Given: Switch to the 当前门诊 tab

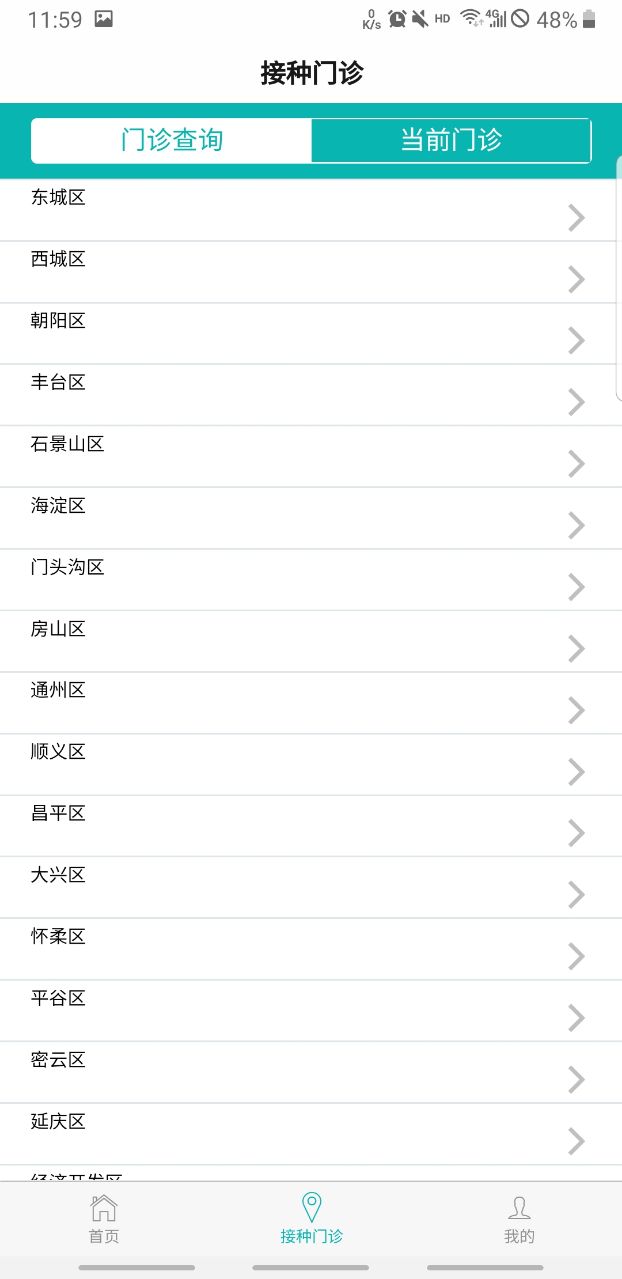Looking at the screenshot, I should coord(451,140).
